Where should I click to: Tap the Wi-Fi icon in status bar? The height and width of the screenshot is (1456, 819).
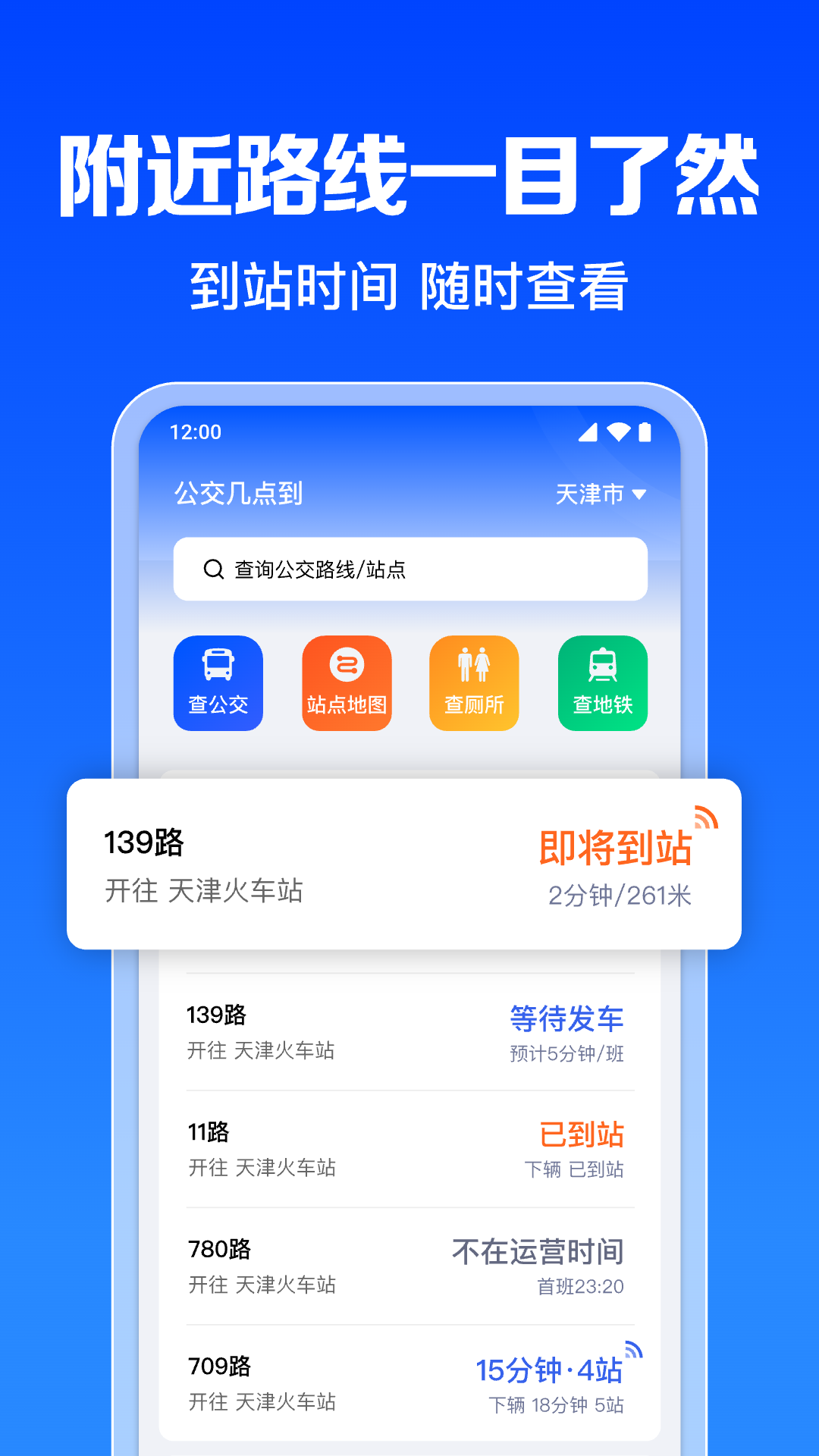[620, 432]
